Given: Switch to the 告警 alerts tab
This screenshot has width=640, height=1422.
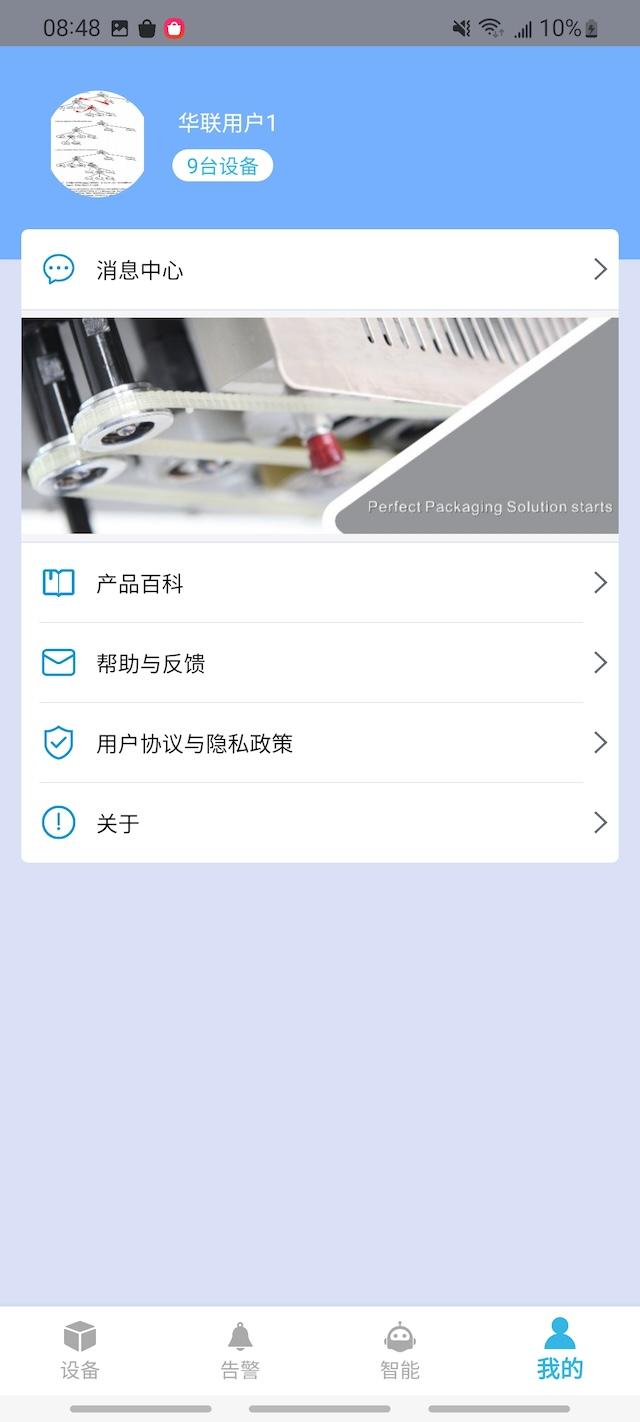Looking at the screenshot, I should pos(240,1350).
